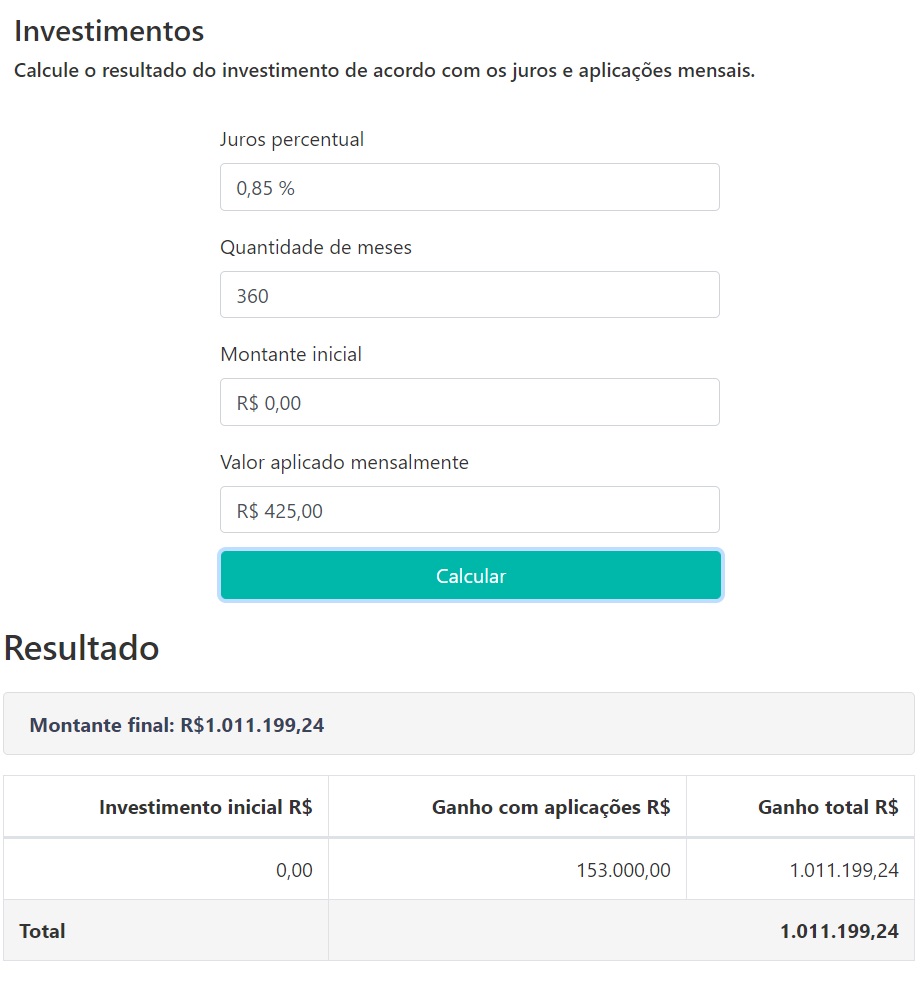Click the Calcular button
Viewport: 920px width, 982px height.
469,575
